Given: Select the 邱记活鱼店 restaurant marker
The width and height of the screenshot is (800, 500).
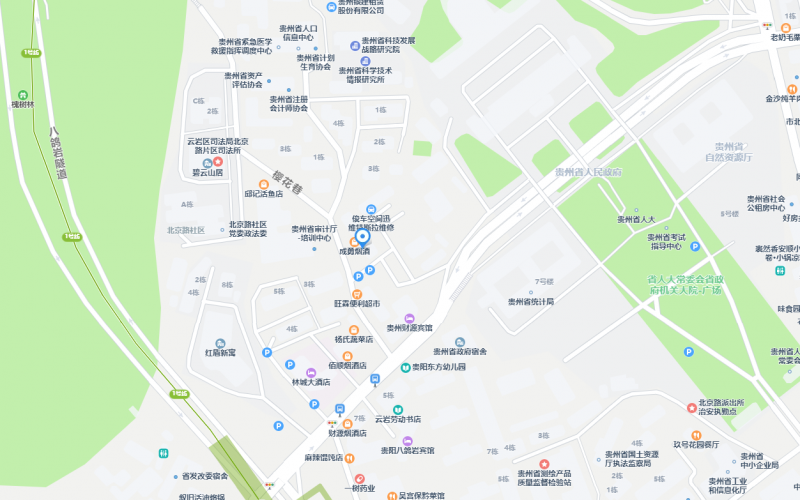Looking at the screenshot, I should tap(264, 183).
